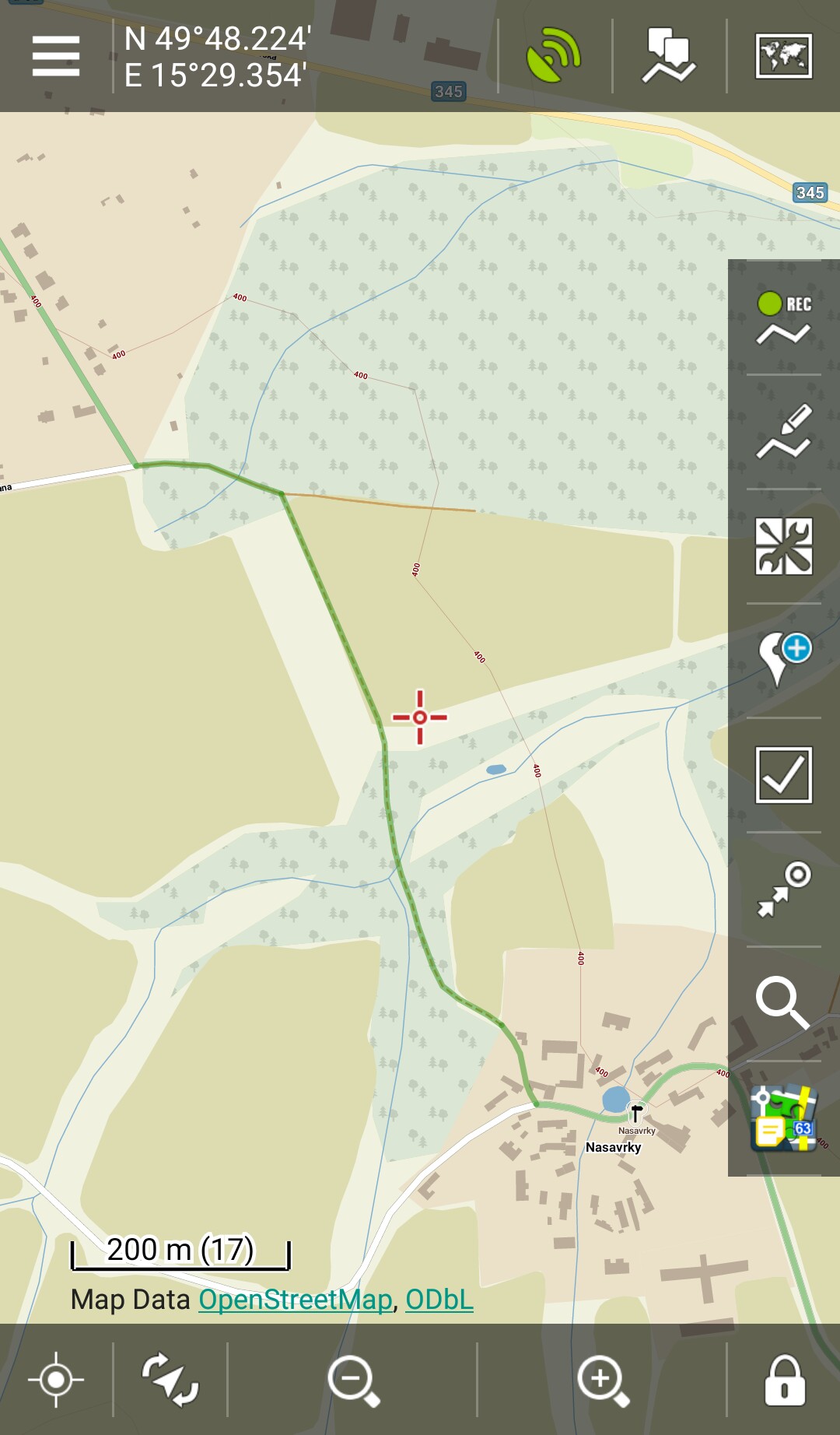Zoom out of the map
Image resolution: width=840 pixels, height=1435 pixels.
pos(353,1380)
